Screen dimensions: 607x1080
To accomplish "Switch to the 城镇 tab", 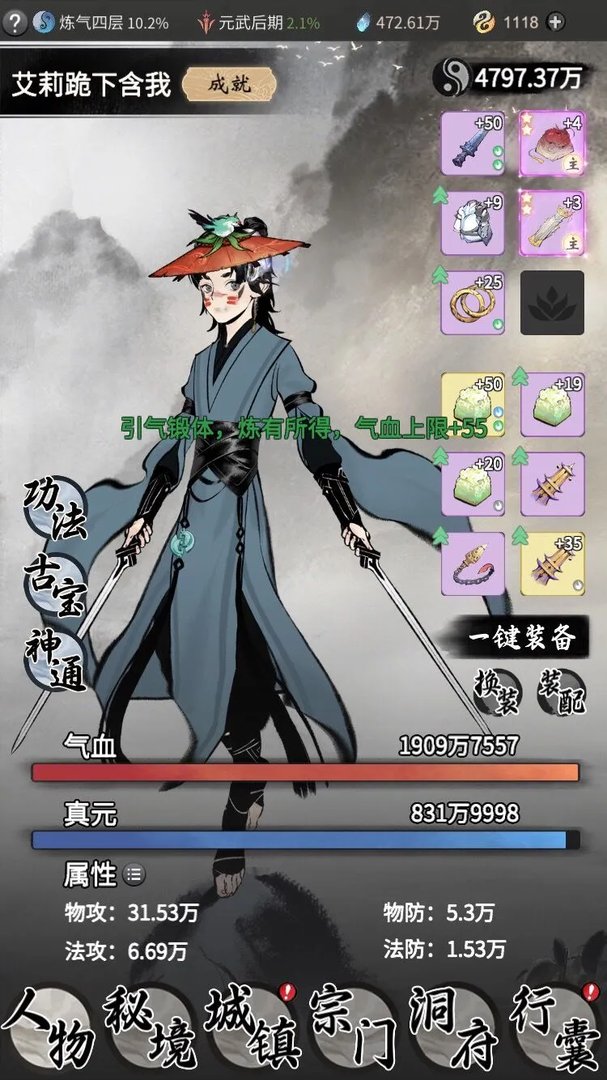I will (250, 1025).
